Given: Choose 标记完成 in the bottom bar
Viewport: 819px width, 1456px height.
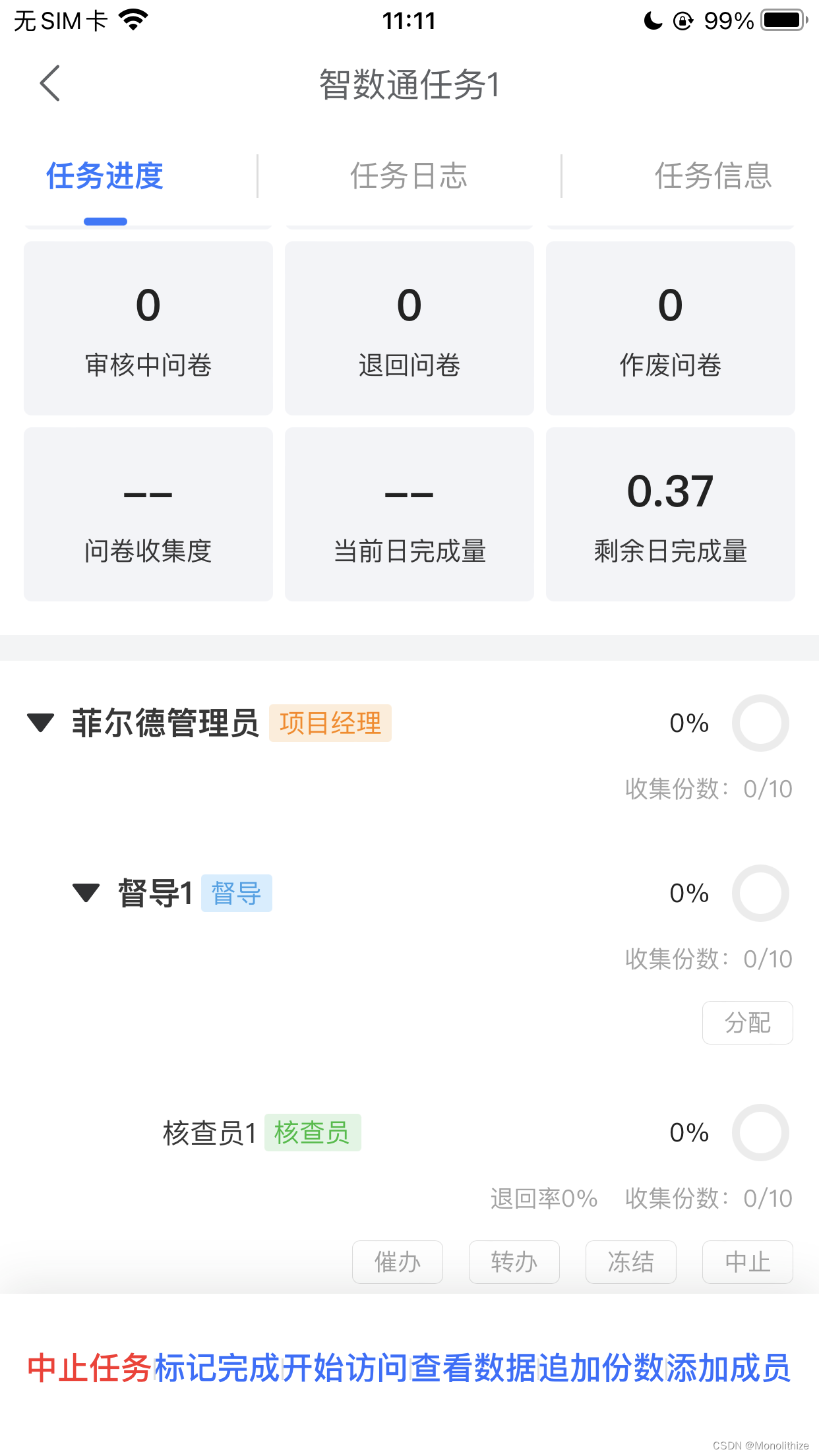Looking at the screenshot, I should click(x=218, y=1368).
